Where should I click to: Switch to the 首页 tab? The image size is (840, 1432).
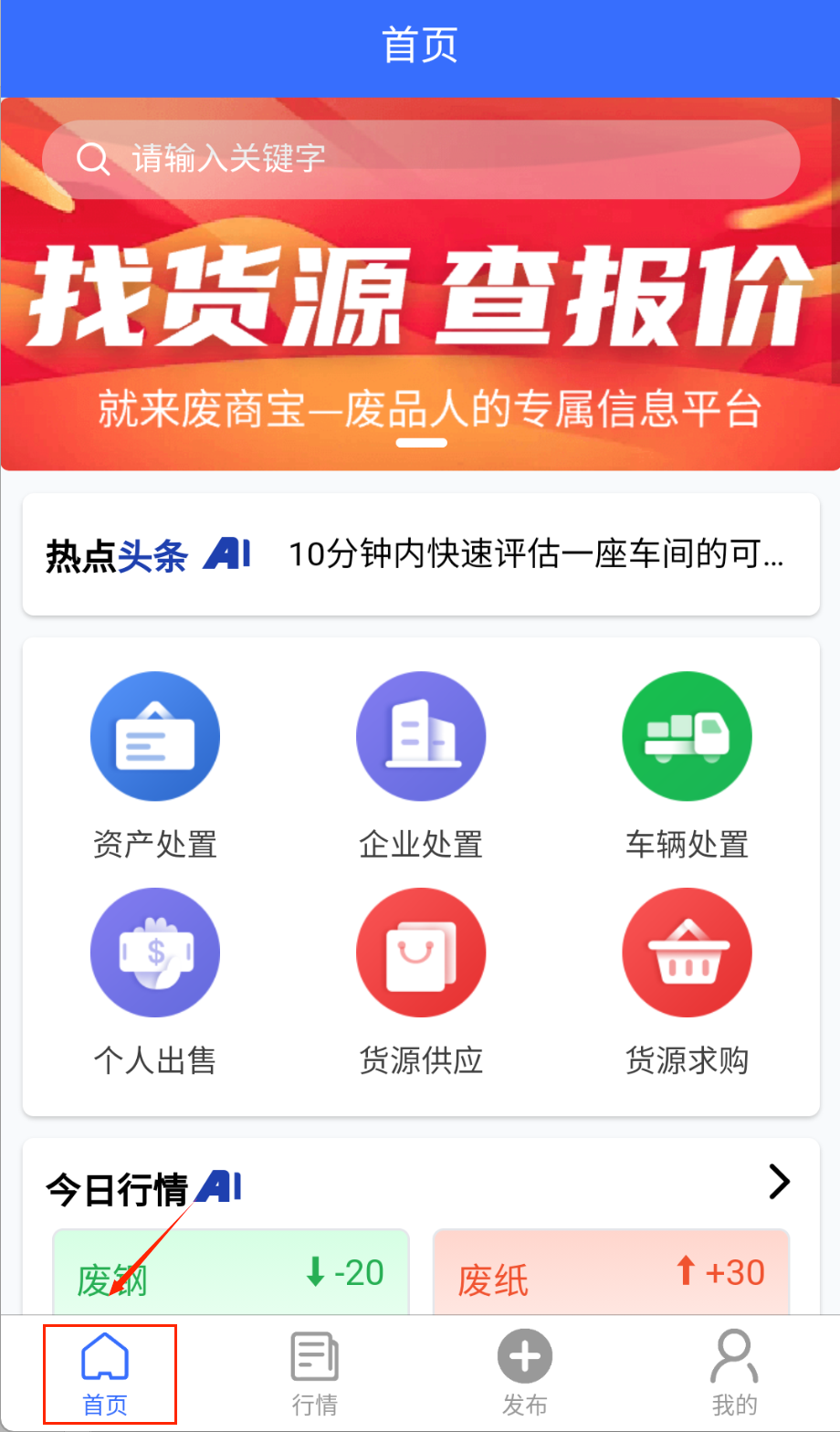click(106, 1373)
